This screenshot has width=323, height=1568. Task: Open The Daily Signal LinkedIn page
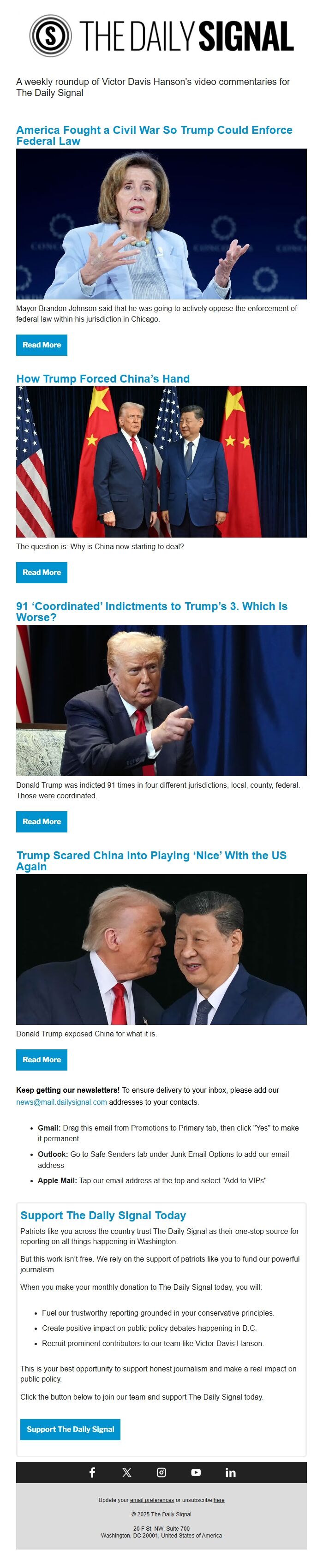point(231,1472)
